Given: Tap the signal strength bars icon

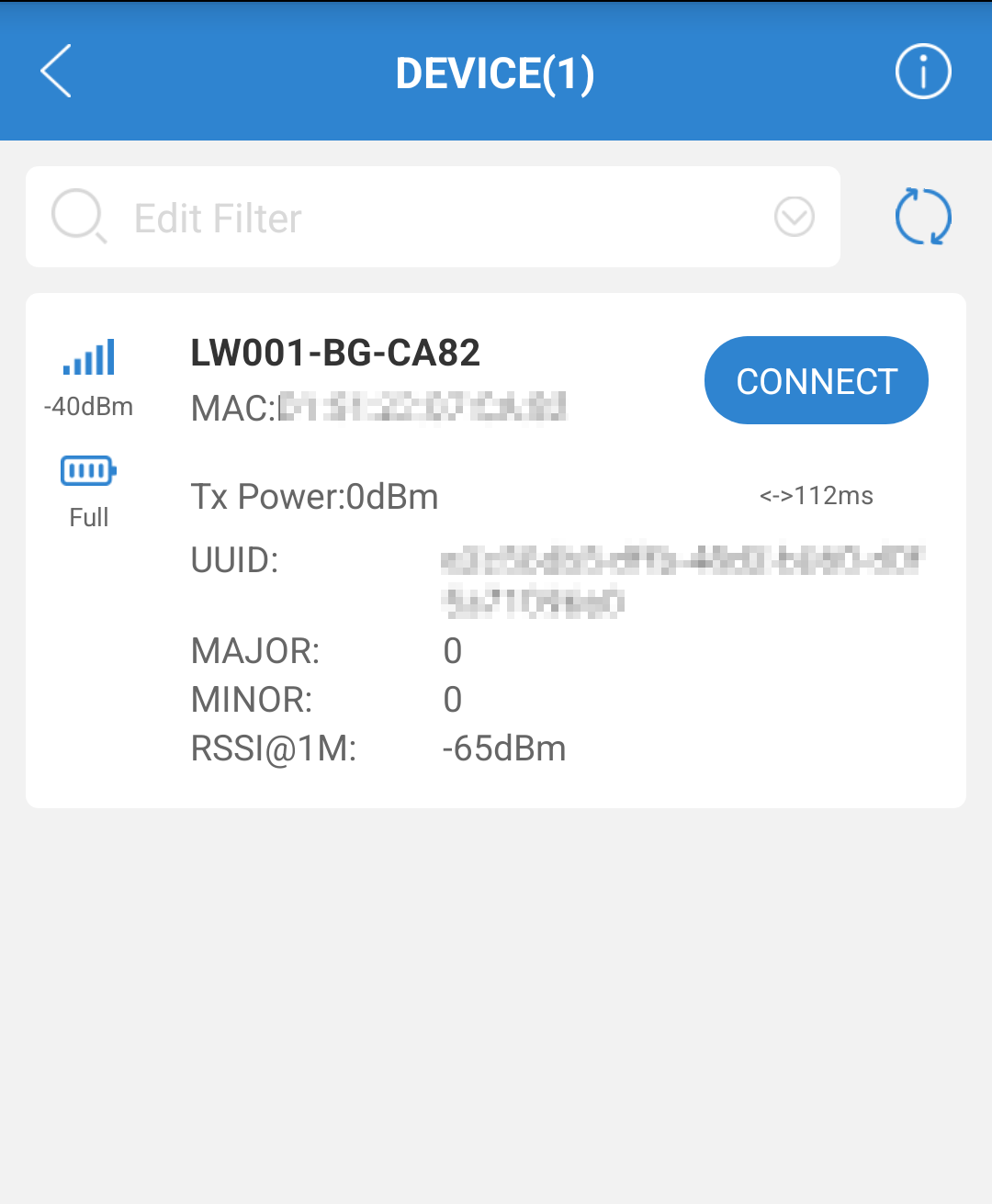Looking at the screenshot, I should pos(88,358).
